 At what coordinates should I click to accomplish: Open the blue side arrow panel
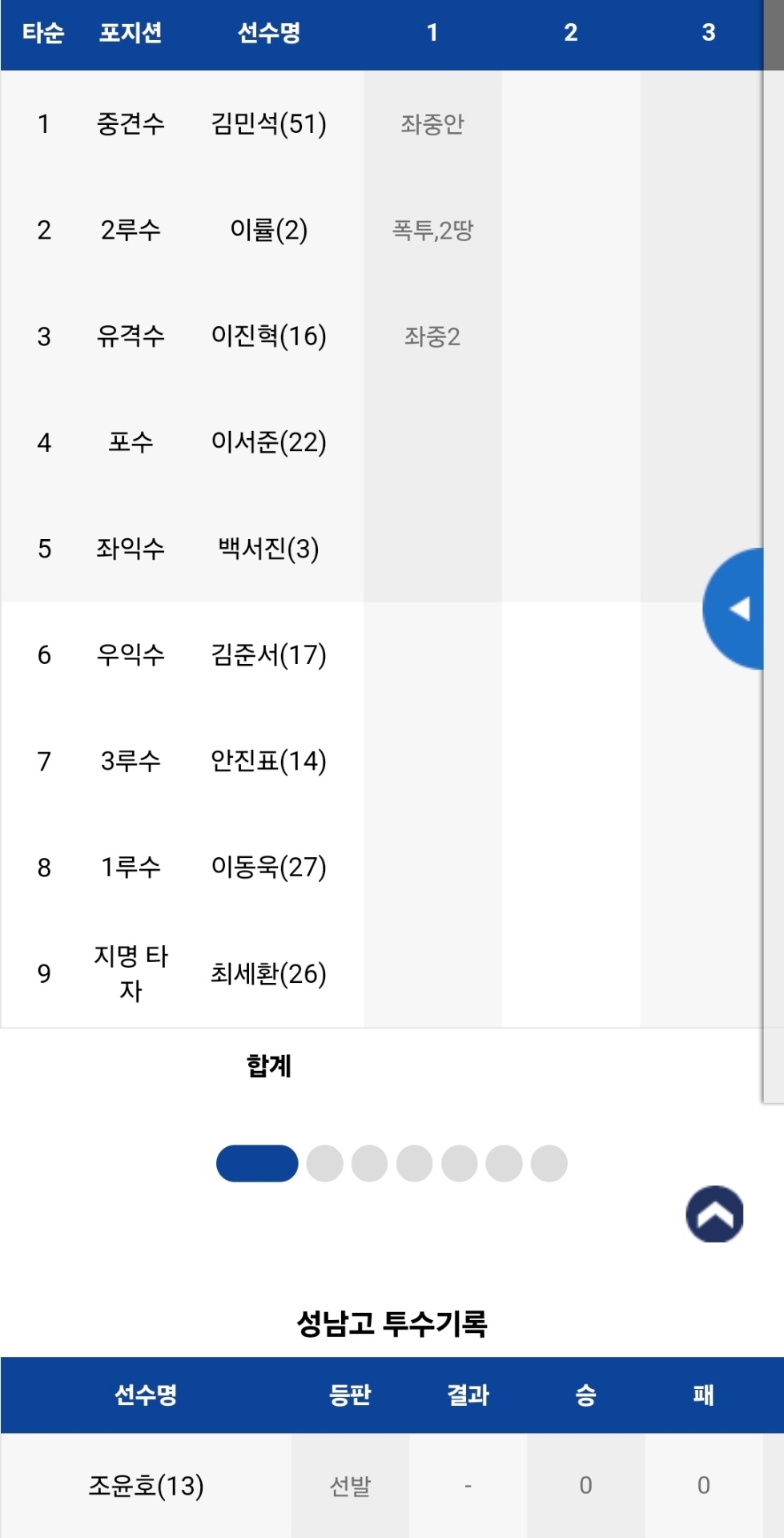[x=737, y=609]
